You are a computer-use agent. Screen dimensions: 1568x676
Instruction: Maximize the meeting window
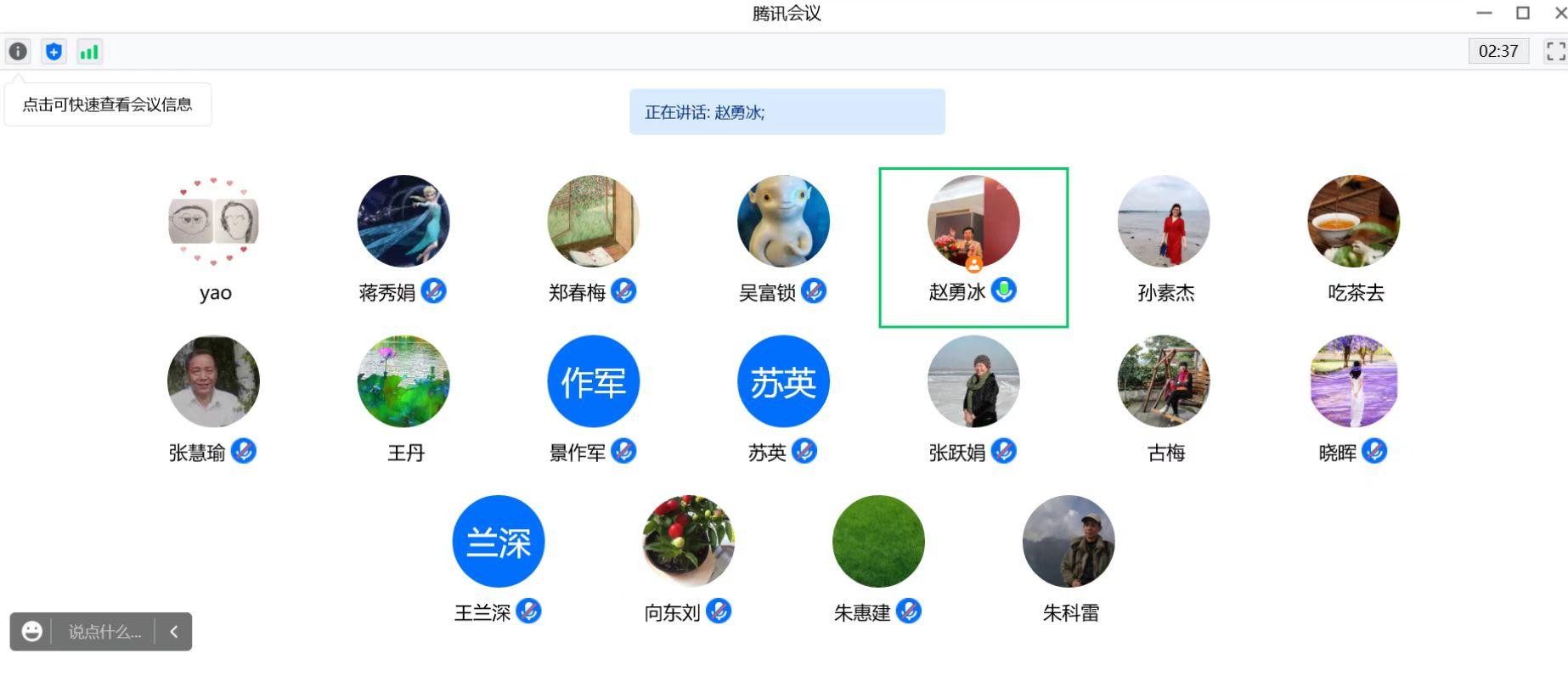click(1523, 13)
